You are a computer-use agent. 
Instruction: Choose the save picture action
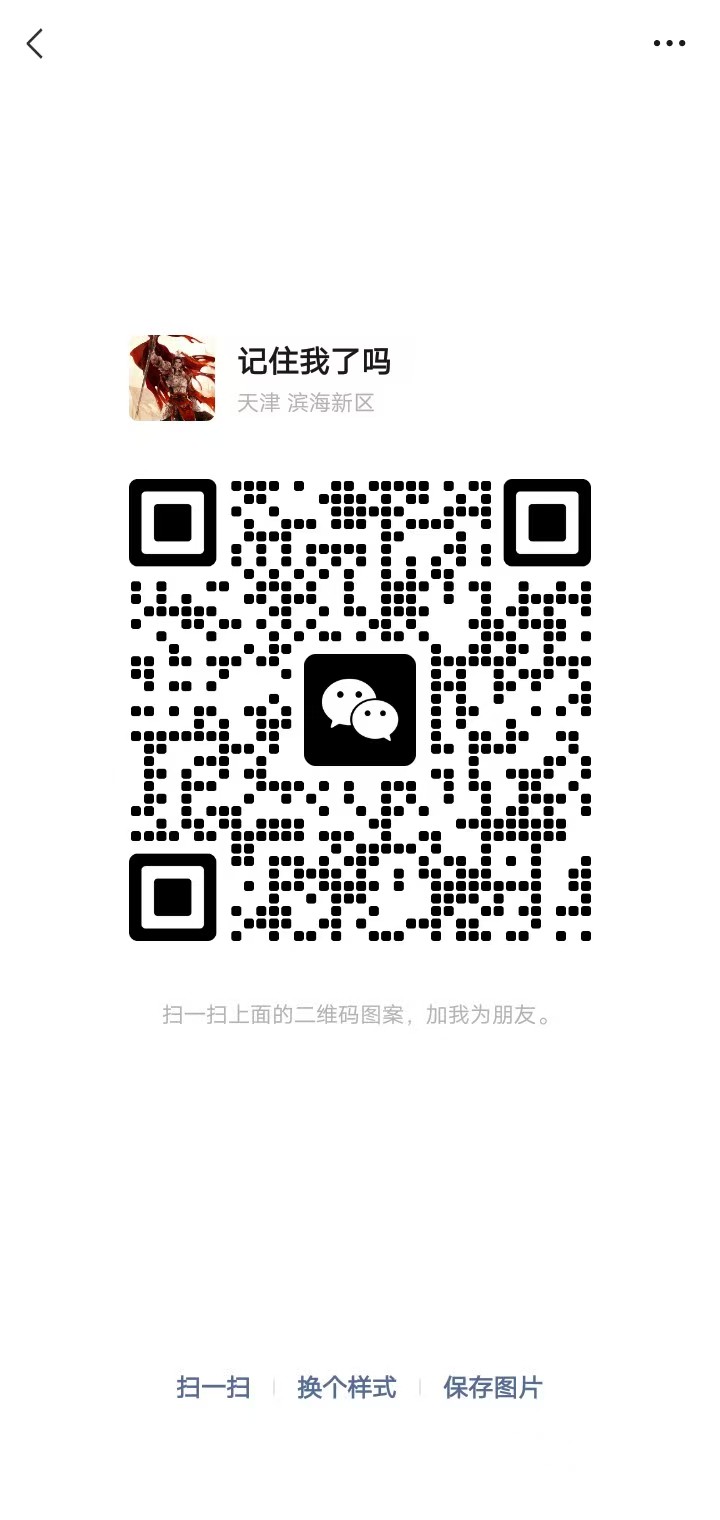click(492, 1388)
